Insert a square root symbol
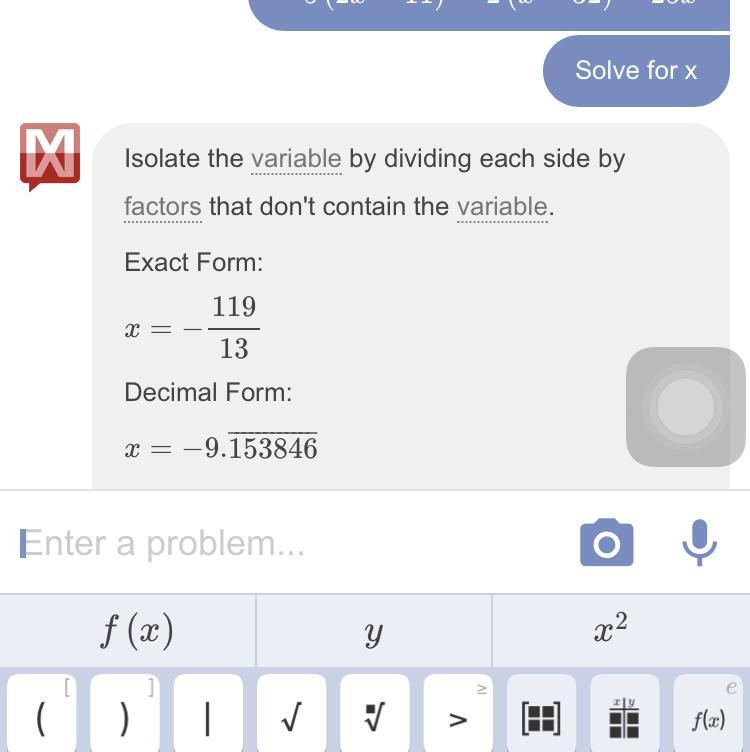Image resolution: width=750 pixels, height=752 pixels. (291, 717)
